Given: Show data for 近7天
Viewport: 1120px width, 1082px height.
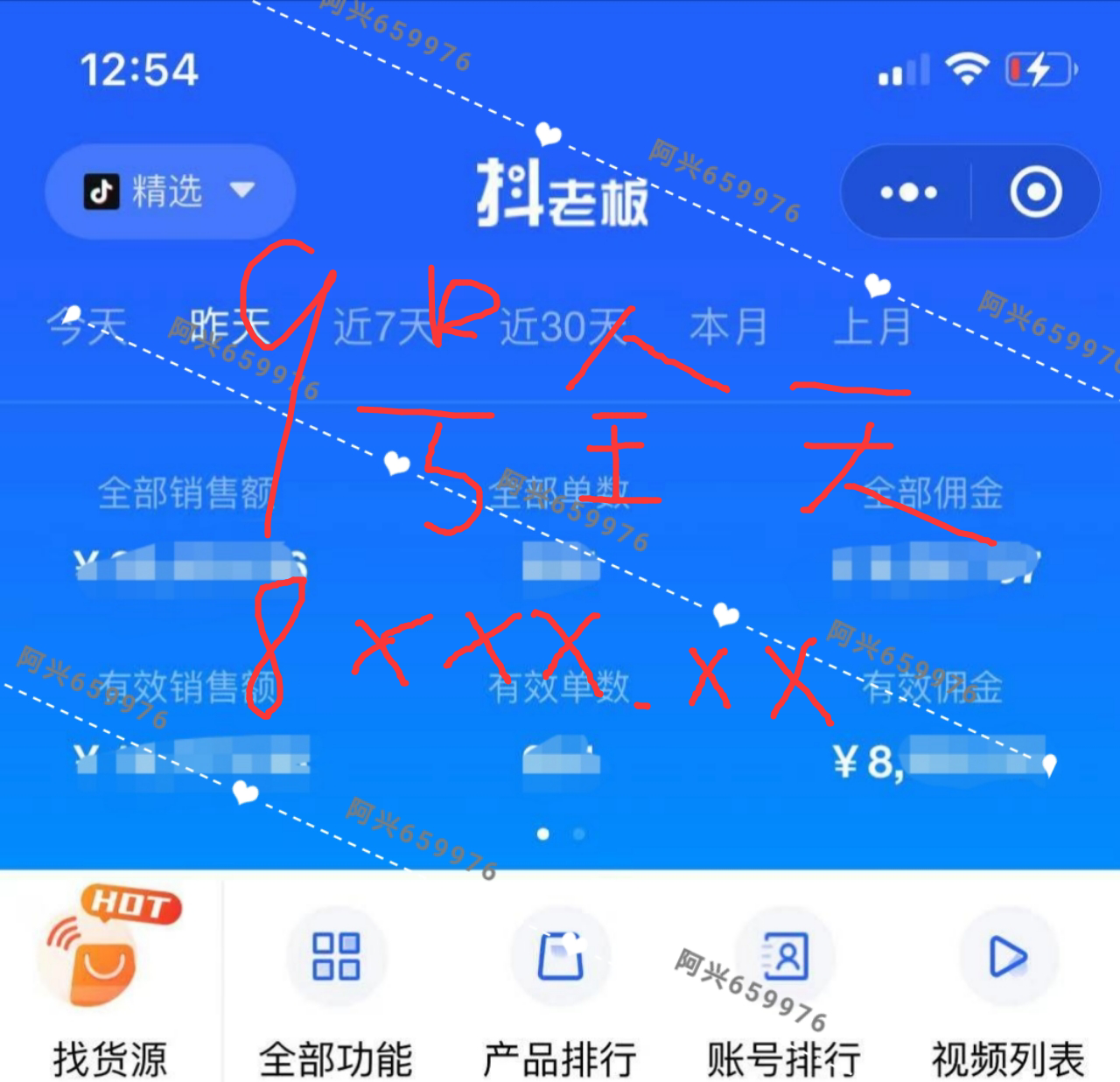Looking at the screenshot, I should tap(383, 327).
